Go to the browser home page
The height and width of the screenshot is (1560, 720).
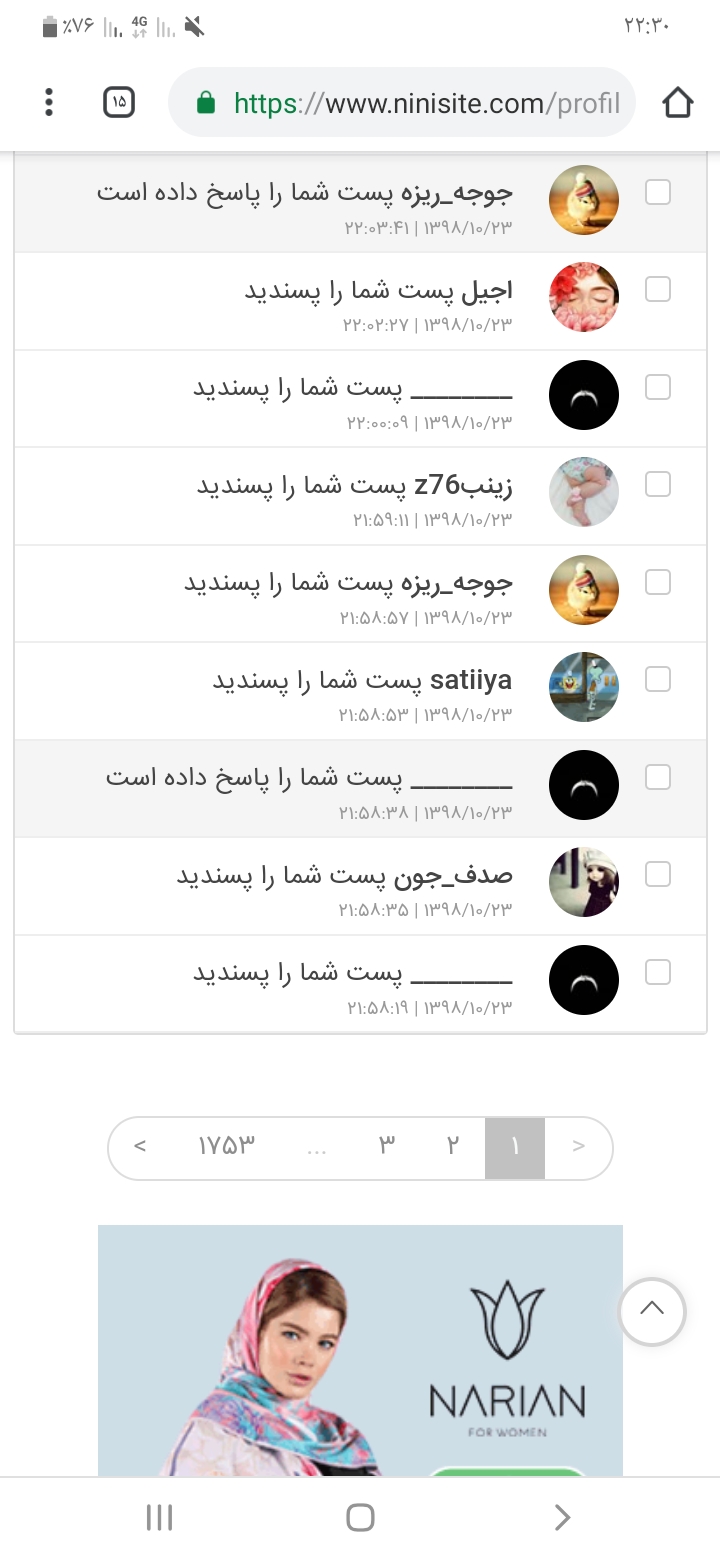(x=677, y=102)
